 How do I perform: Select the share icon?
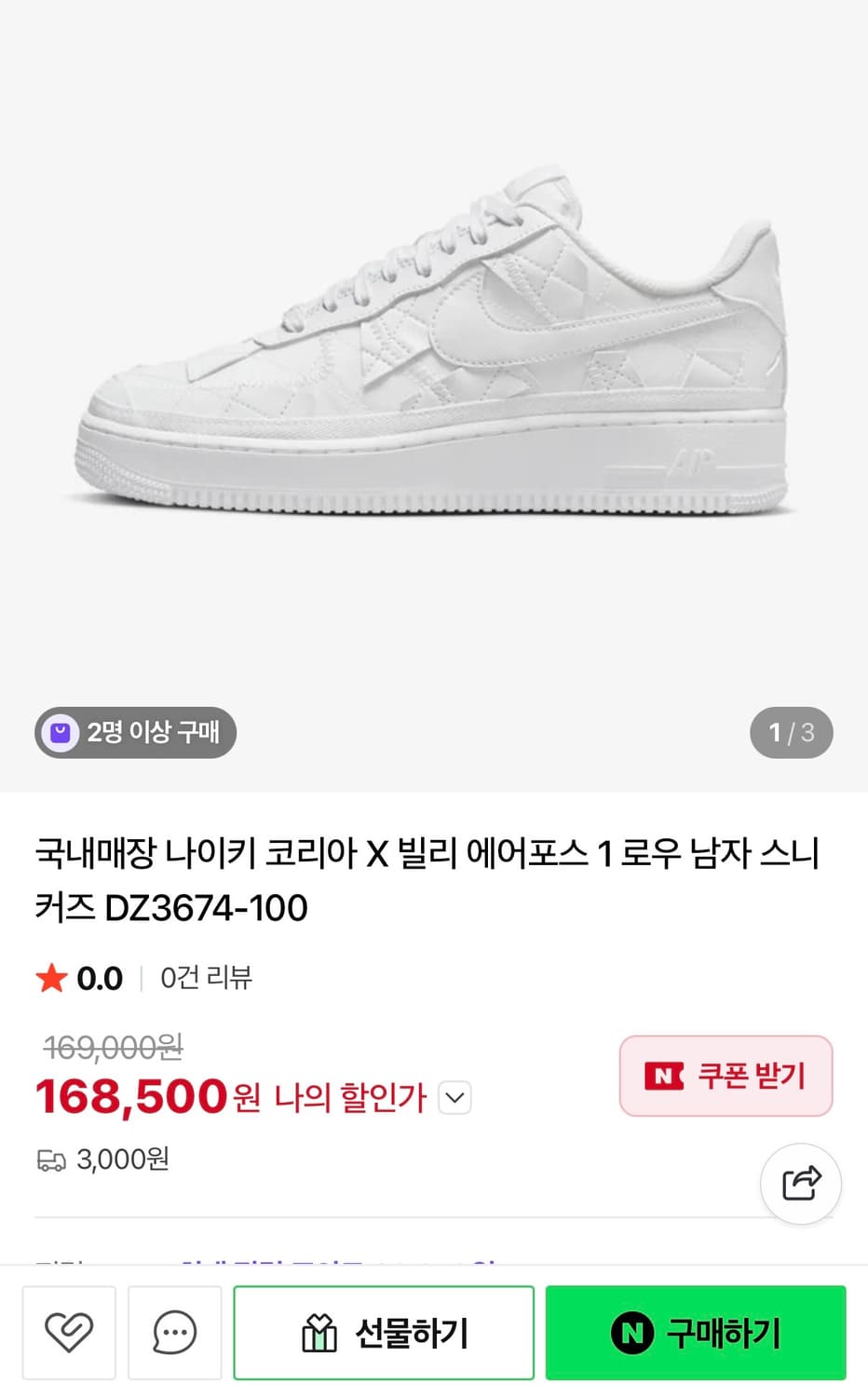(x=801, y=1184)
